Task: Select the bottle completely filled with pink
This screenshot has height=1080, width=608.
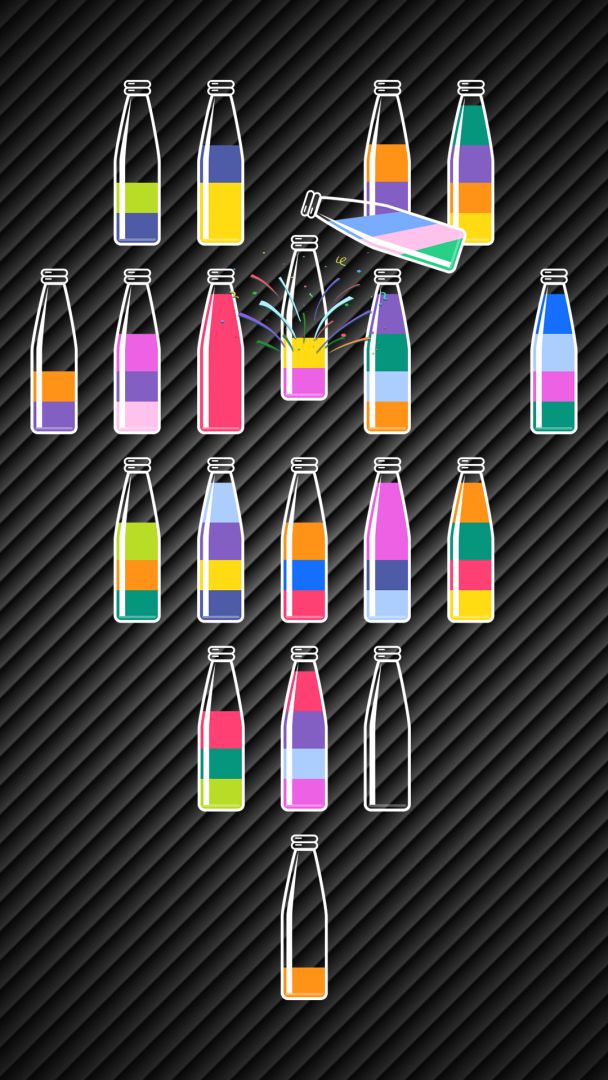Action: (220, 355)
